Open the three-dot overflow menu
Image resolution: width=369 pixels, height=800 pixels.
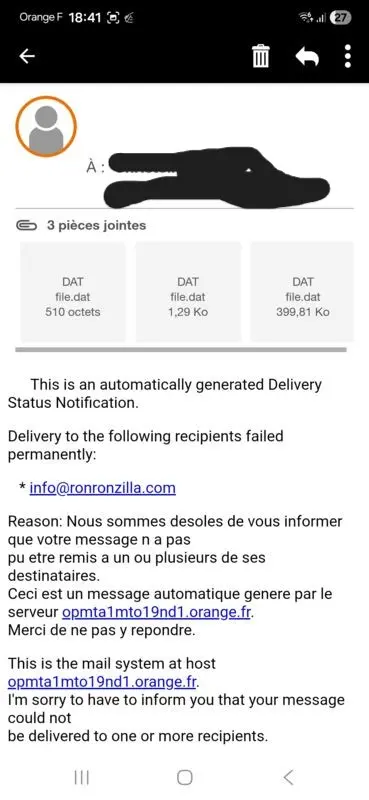tap(348, 56)
